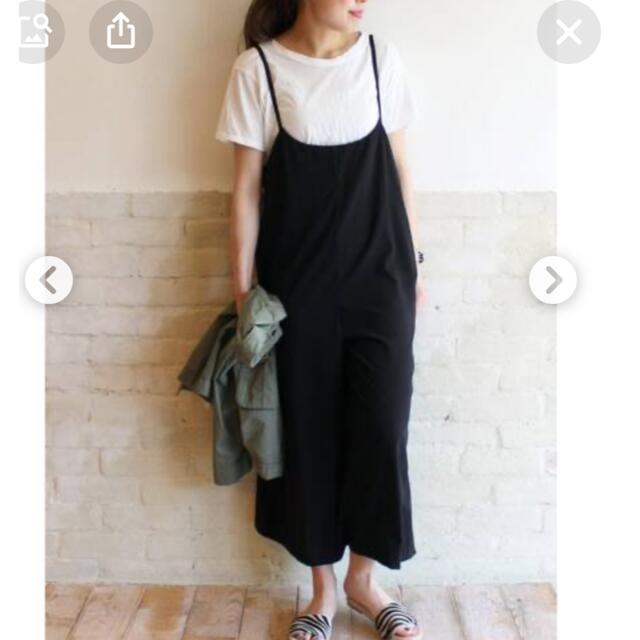Go to the previous image
Image resolution: width=640 pixels, height=640 pixels.
coord(49,280)
